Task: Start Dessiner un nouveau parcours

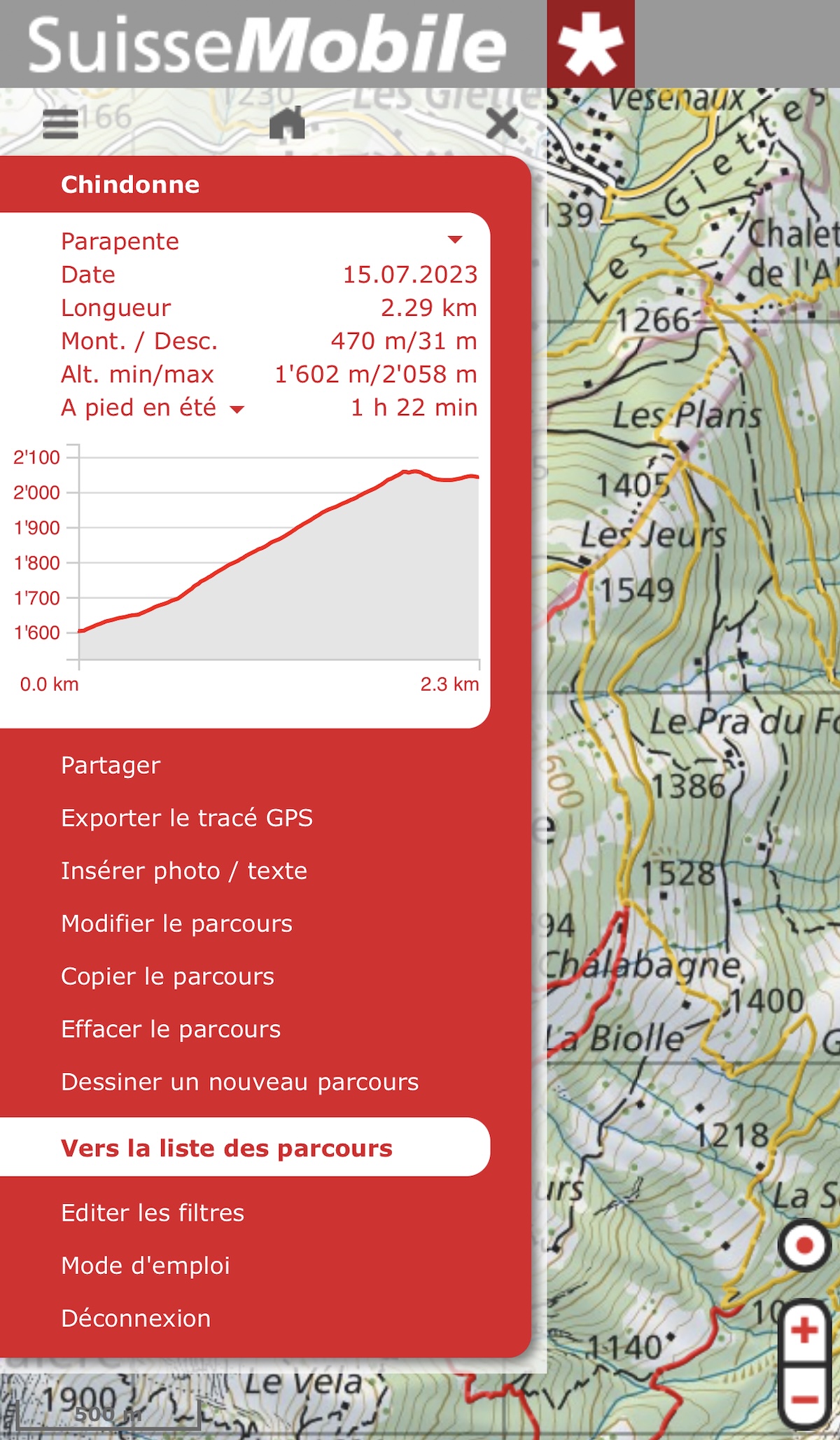Action: (x=239, y=1082)
